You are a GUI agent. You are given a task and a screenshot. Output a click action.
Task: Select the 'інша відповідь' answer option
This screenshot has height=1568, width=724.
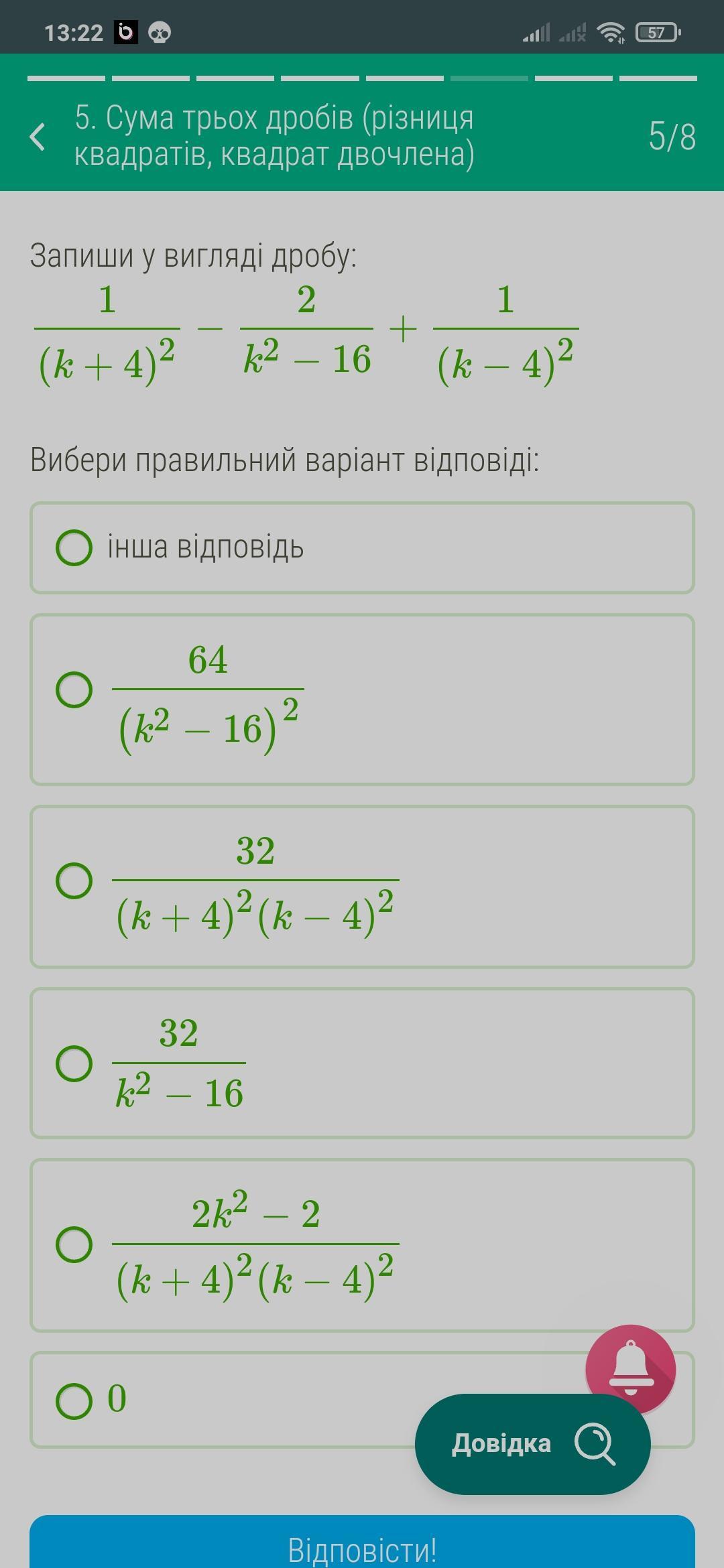coord(362,548)
